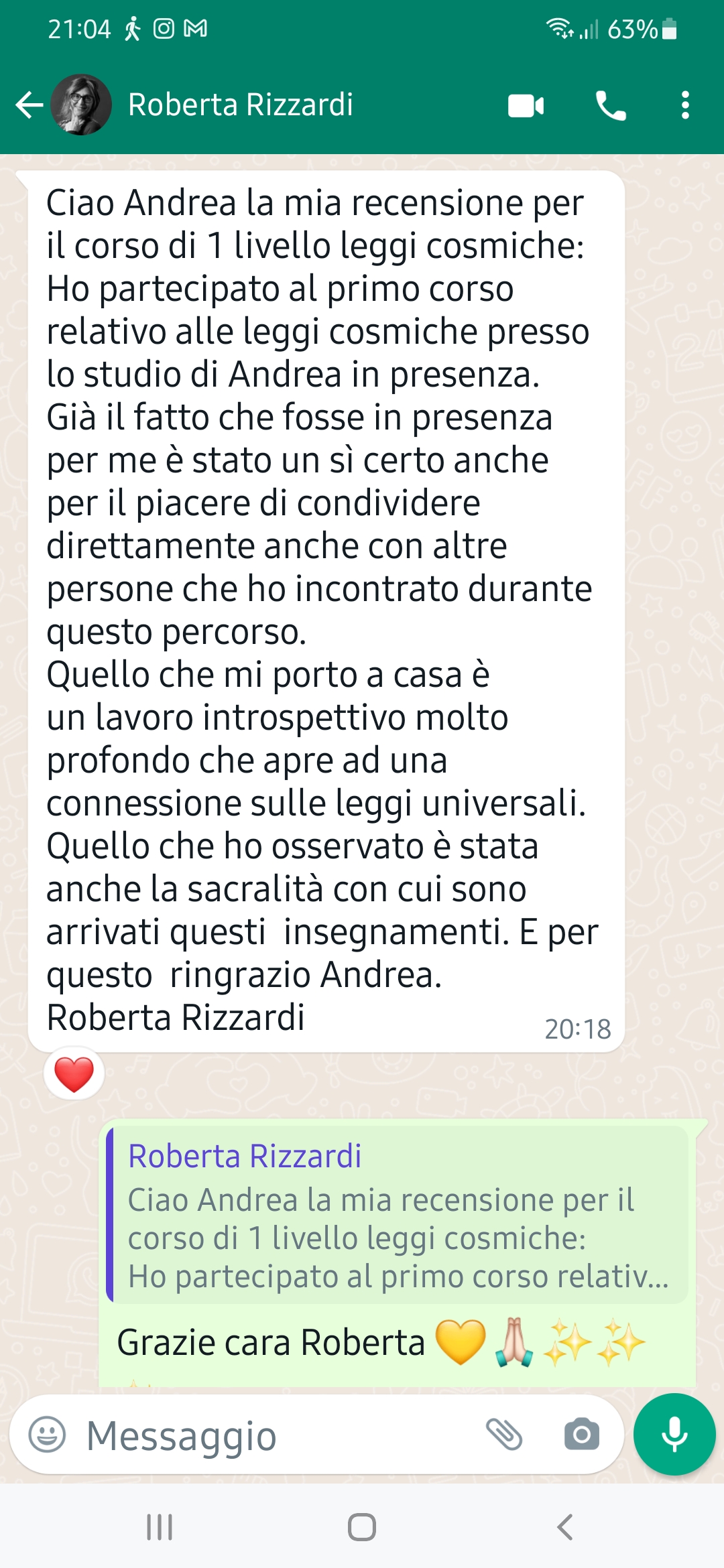
Task: Start a voice call with Roberta
Action: [611, 105]
